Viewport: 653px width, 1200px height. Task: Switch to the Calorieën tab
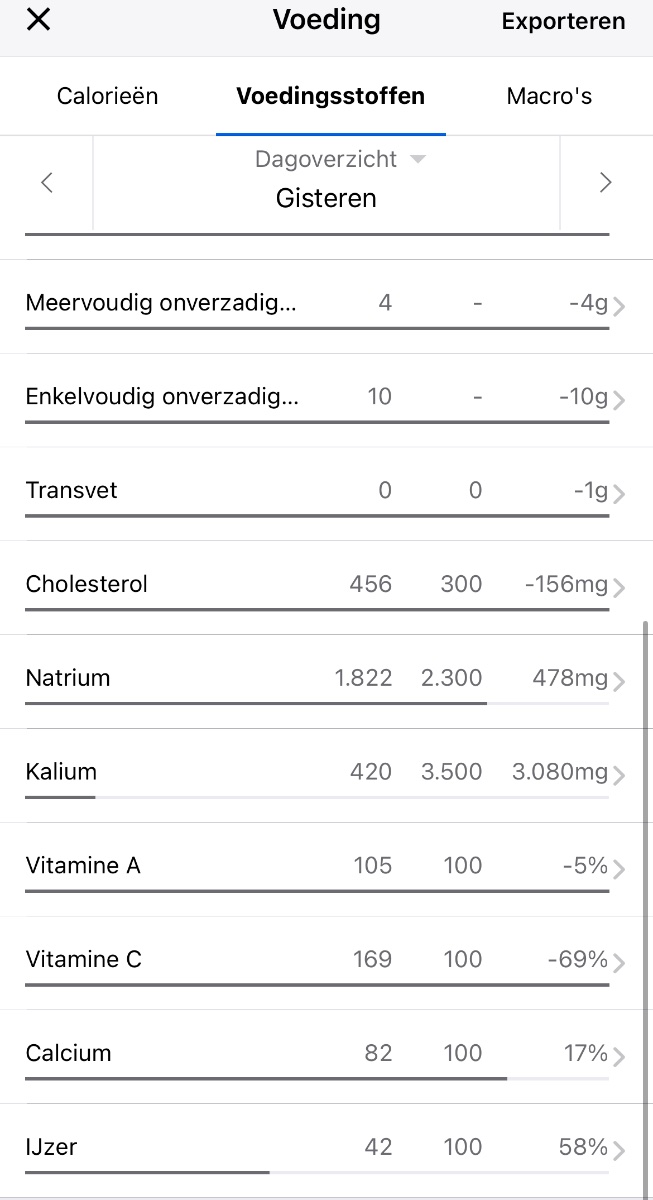coord(107,96)
